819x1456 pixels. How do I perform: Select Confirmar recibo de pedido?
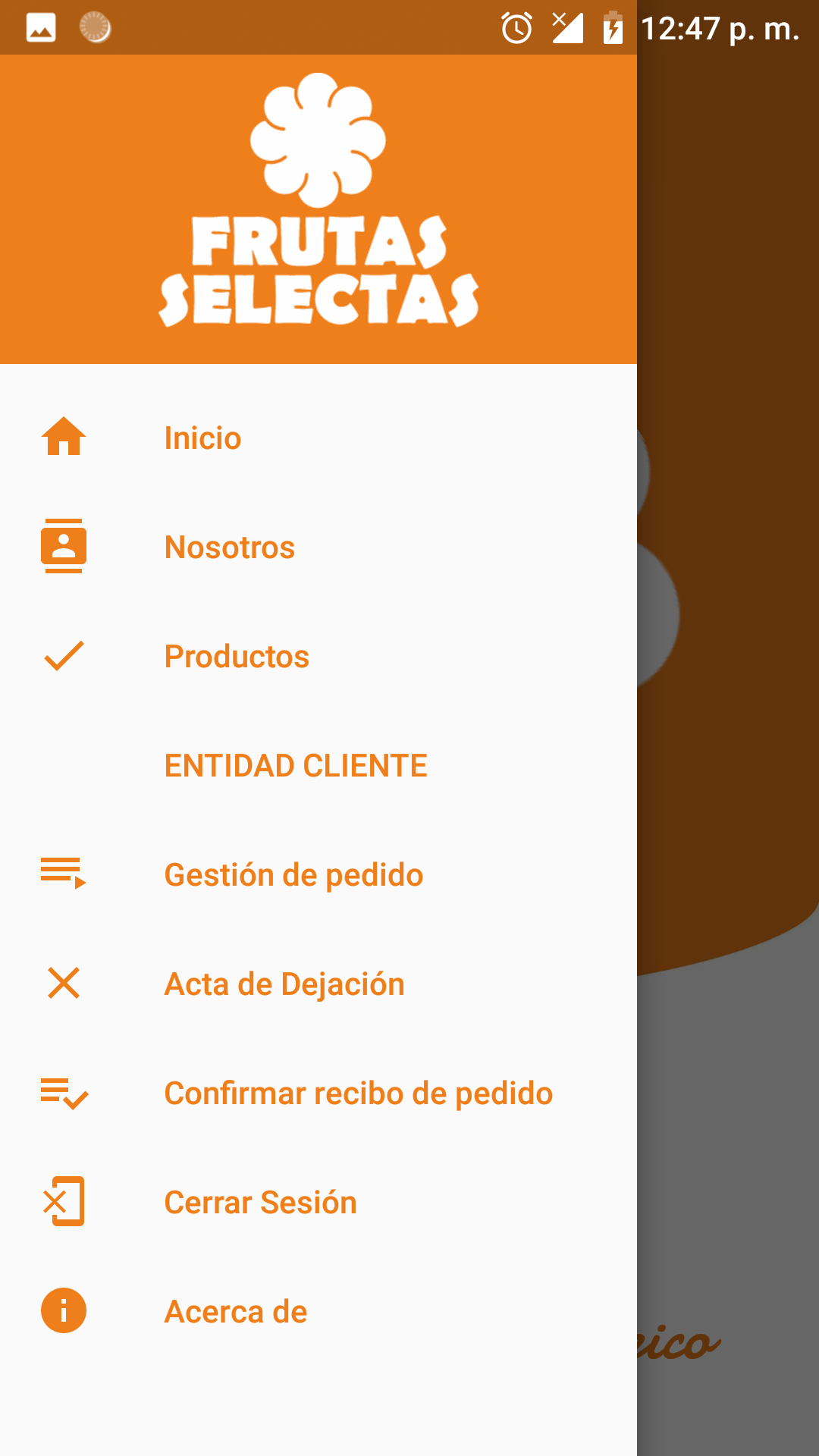(x=318, y=1094)
